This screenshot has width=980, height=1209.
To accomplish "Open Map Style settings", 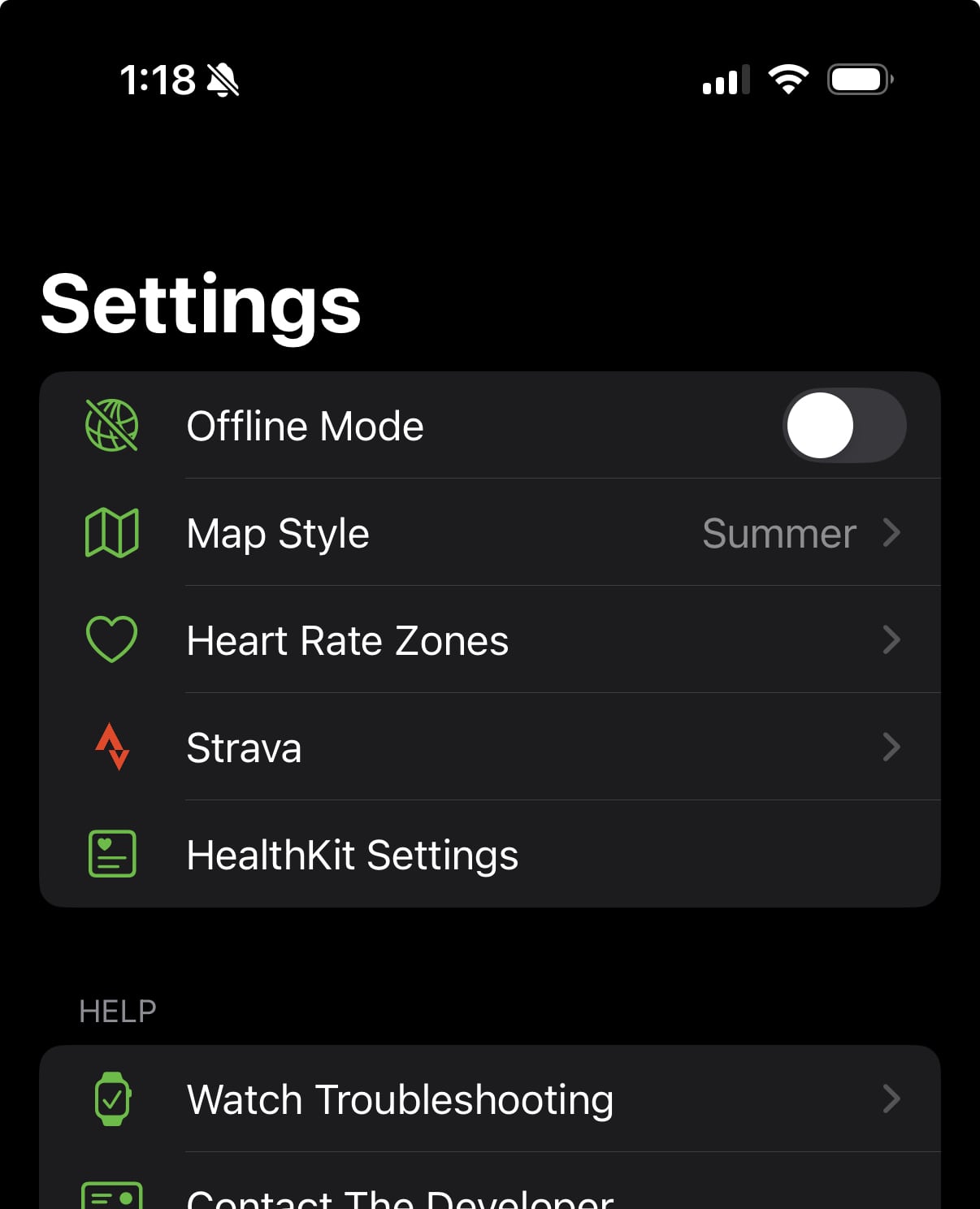I will (x=489, y=533).
